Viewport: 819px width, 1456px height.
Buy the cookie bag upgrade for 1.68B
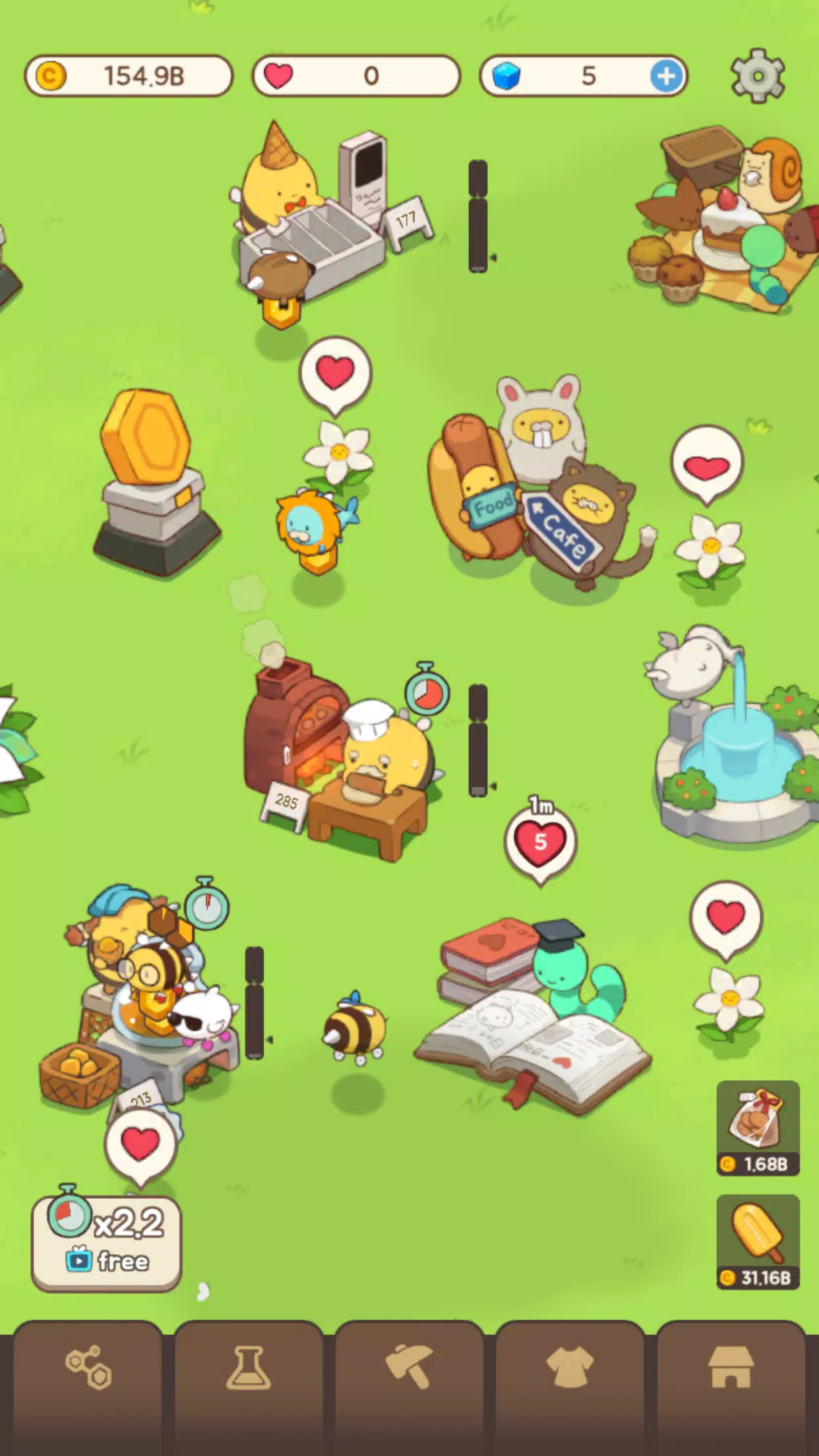(x=758, y=1128)
